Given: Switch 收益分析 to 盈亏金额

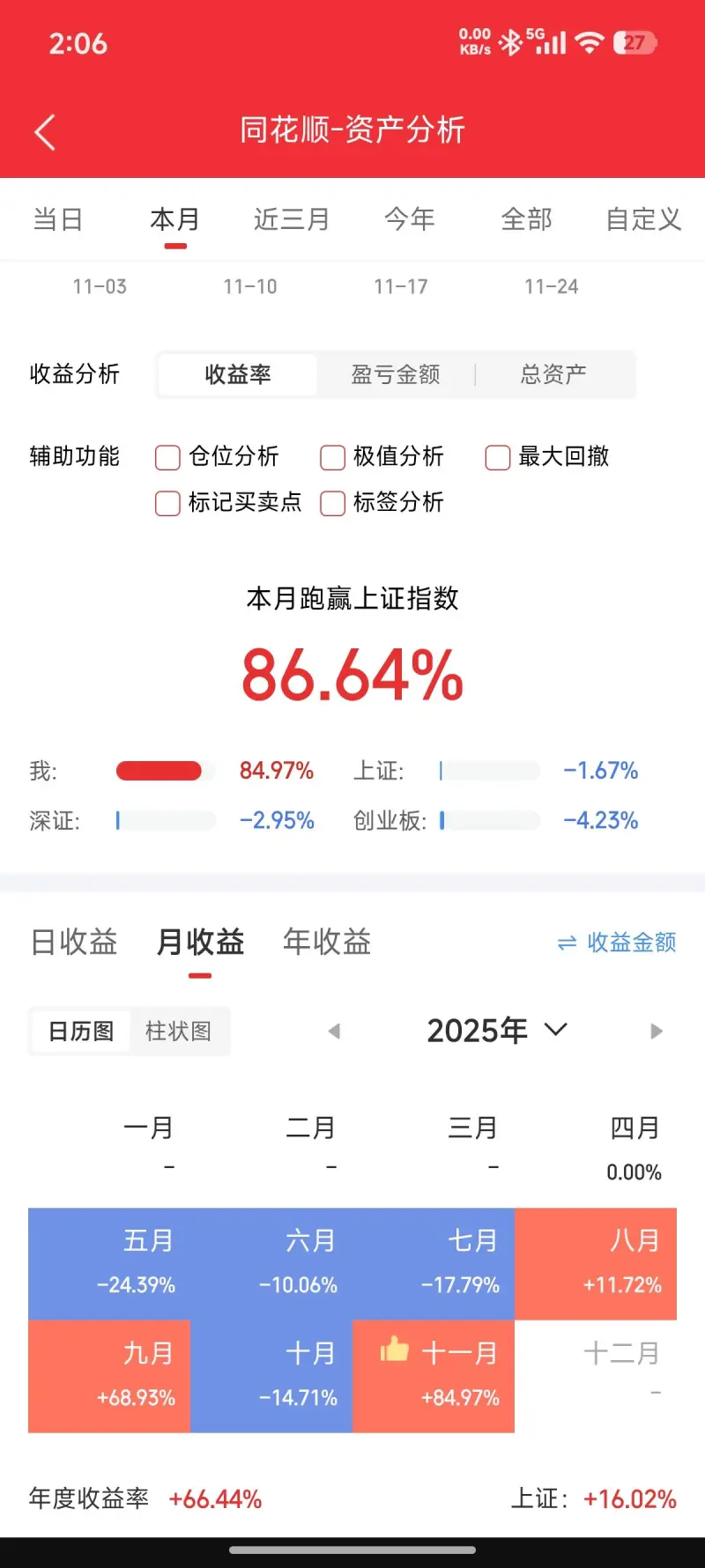Looking at the screenshot, I should tap(396, 374).
